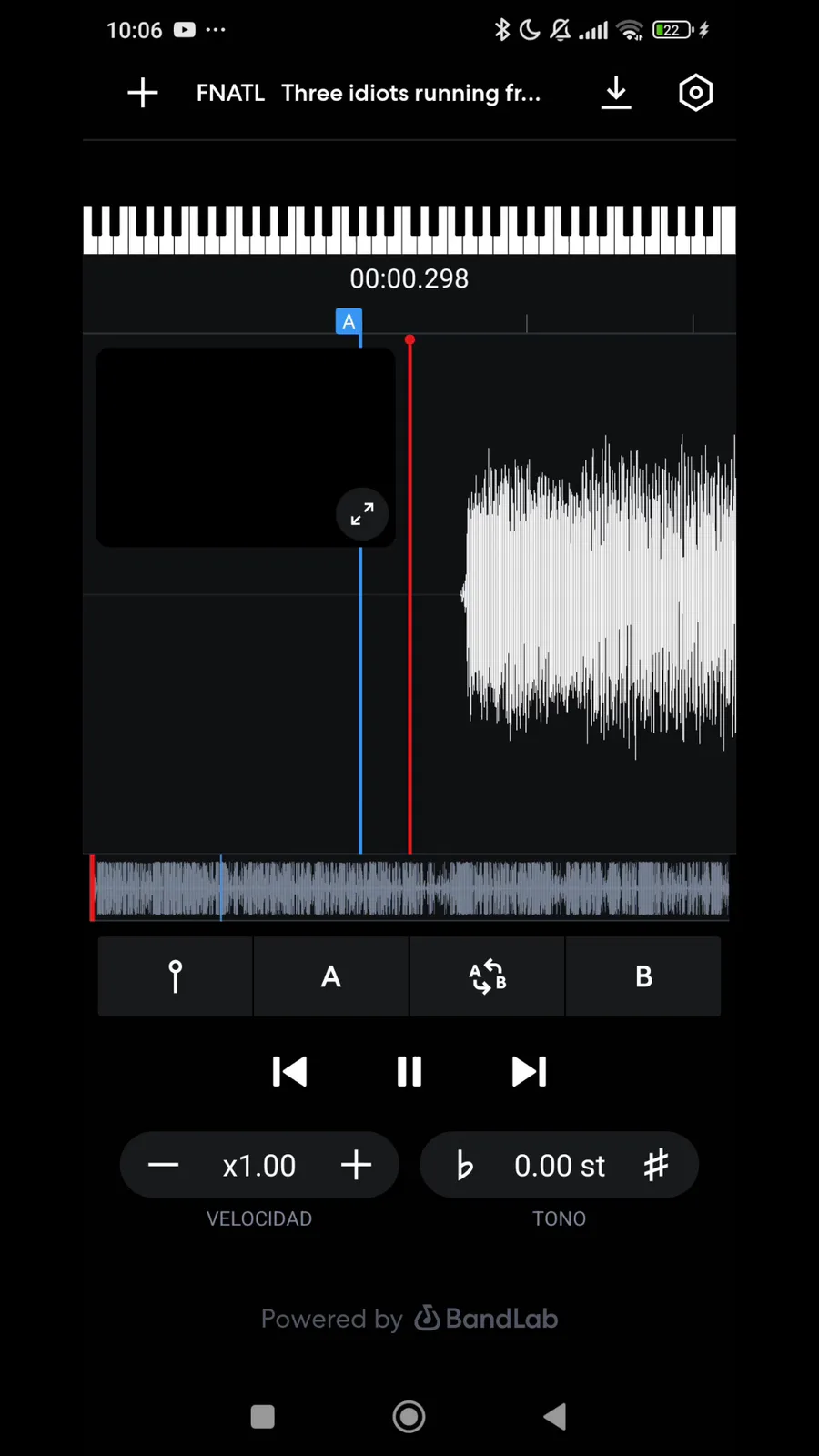Pause the playback
The image size is (819, 1456).
(x=409, y=1072)
